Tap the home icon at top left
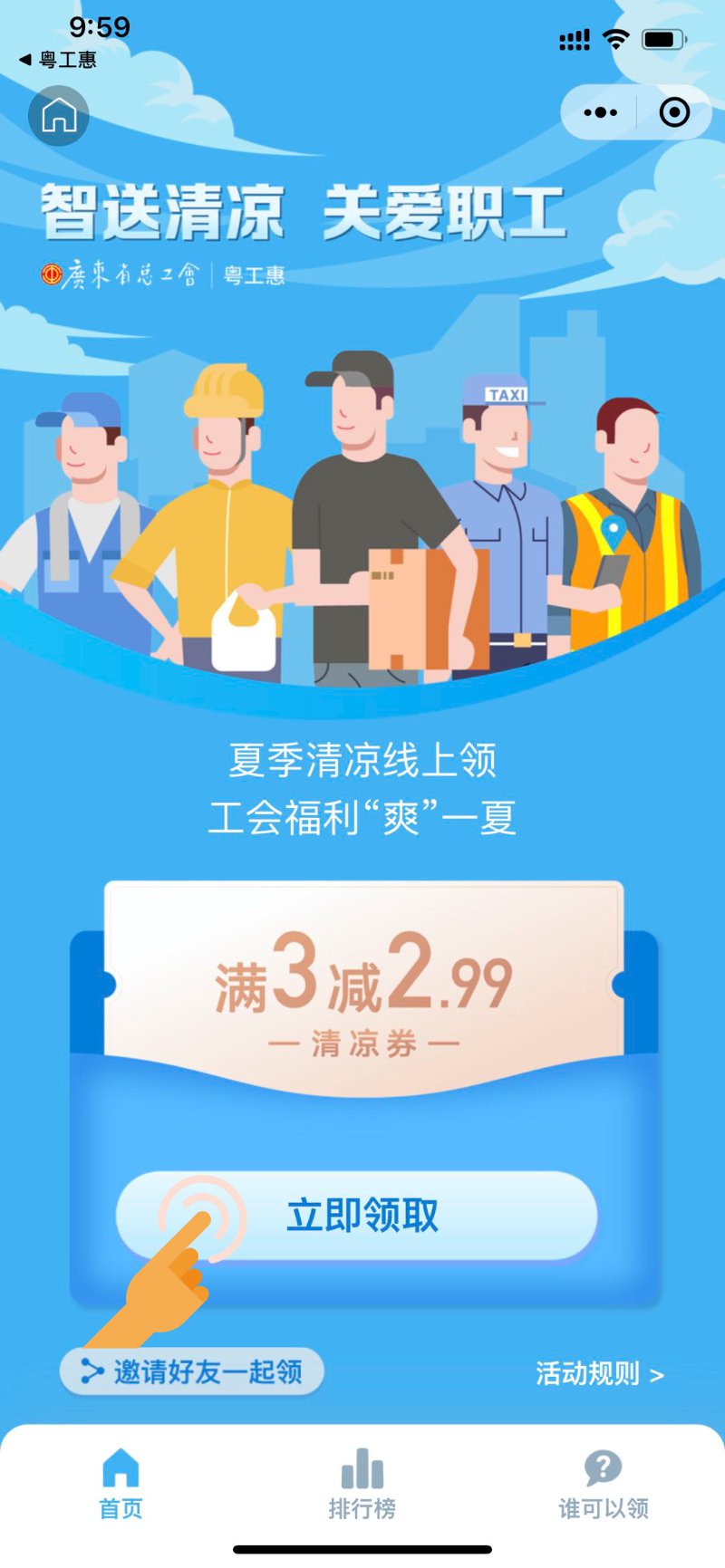 59,115
